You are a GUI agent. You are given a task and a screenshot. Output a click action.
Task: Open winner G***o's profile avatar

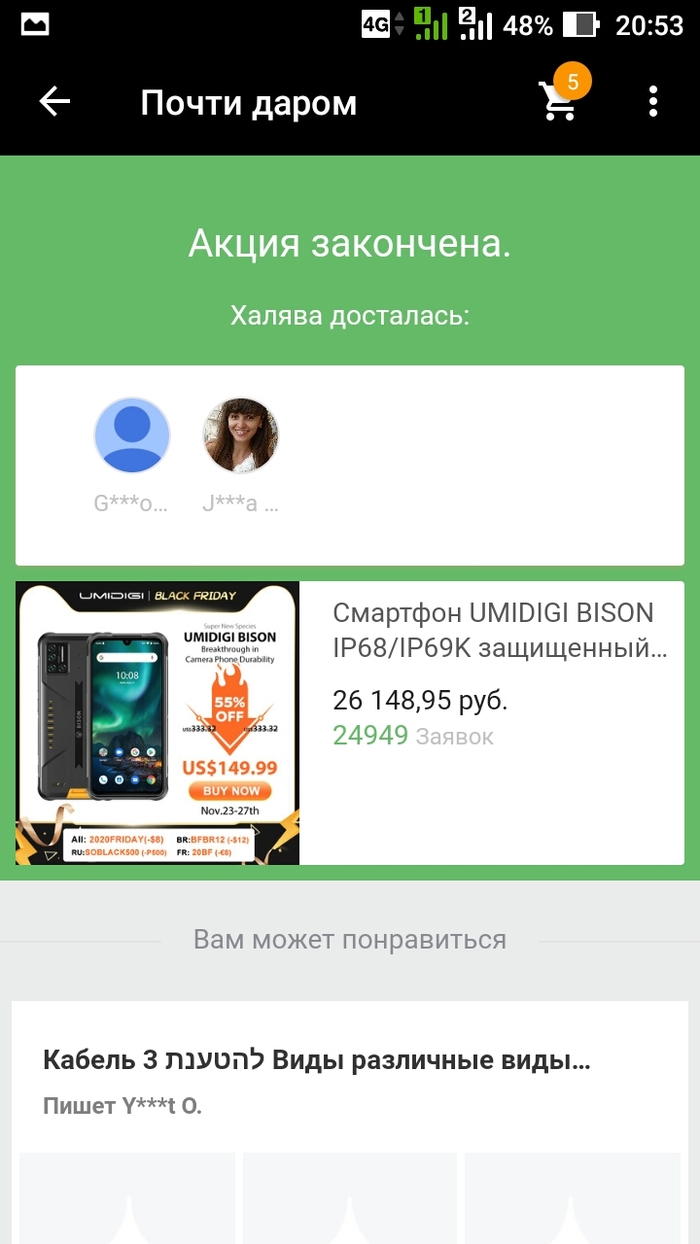[x=132, y=436]
